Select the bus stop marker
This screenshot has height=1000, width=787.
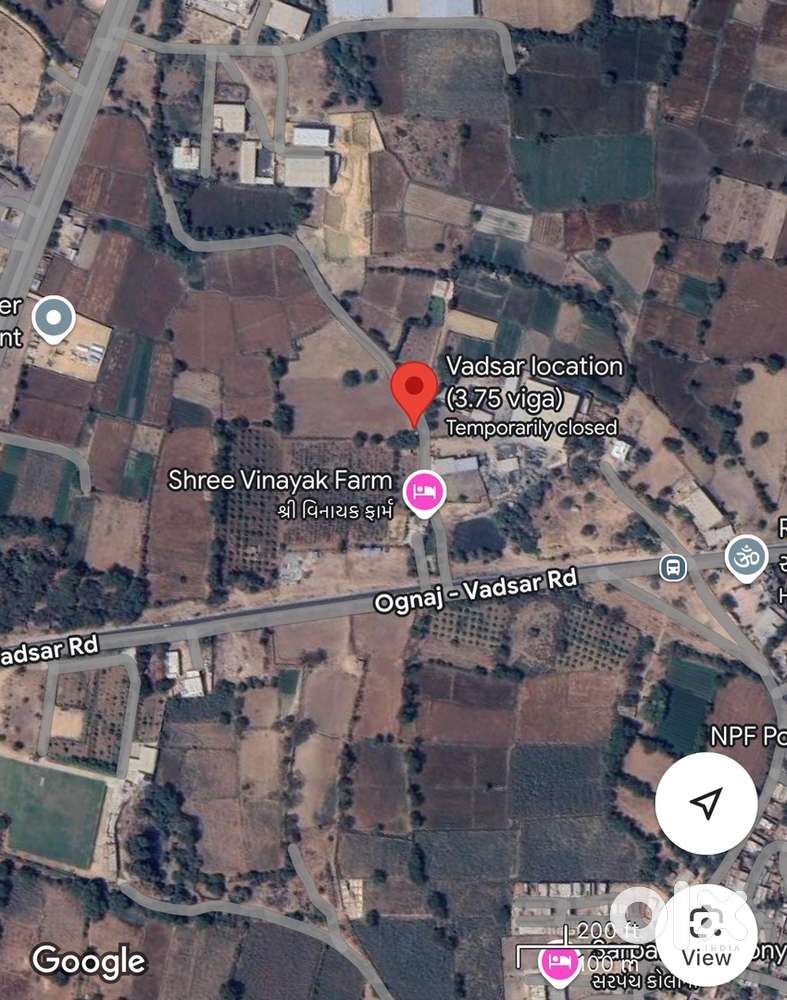click(673, 567)
